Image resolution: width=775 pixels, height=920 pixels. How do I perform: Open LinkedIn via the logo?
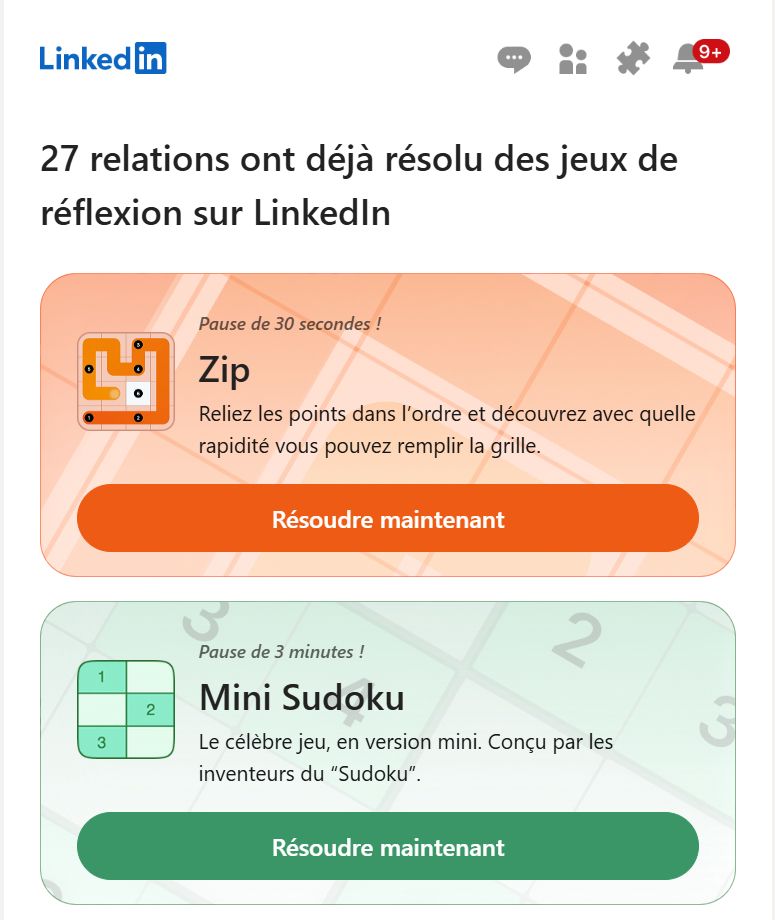click(100, 59)
